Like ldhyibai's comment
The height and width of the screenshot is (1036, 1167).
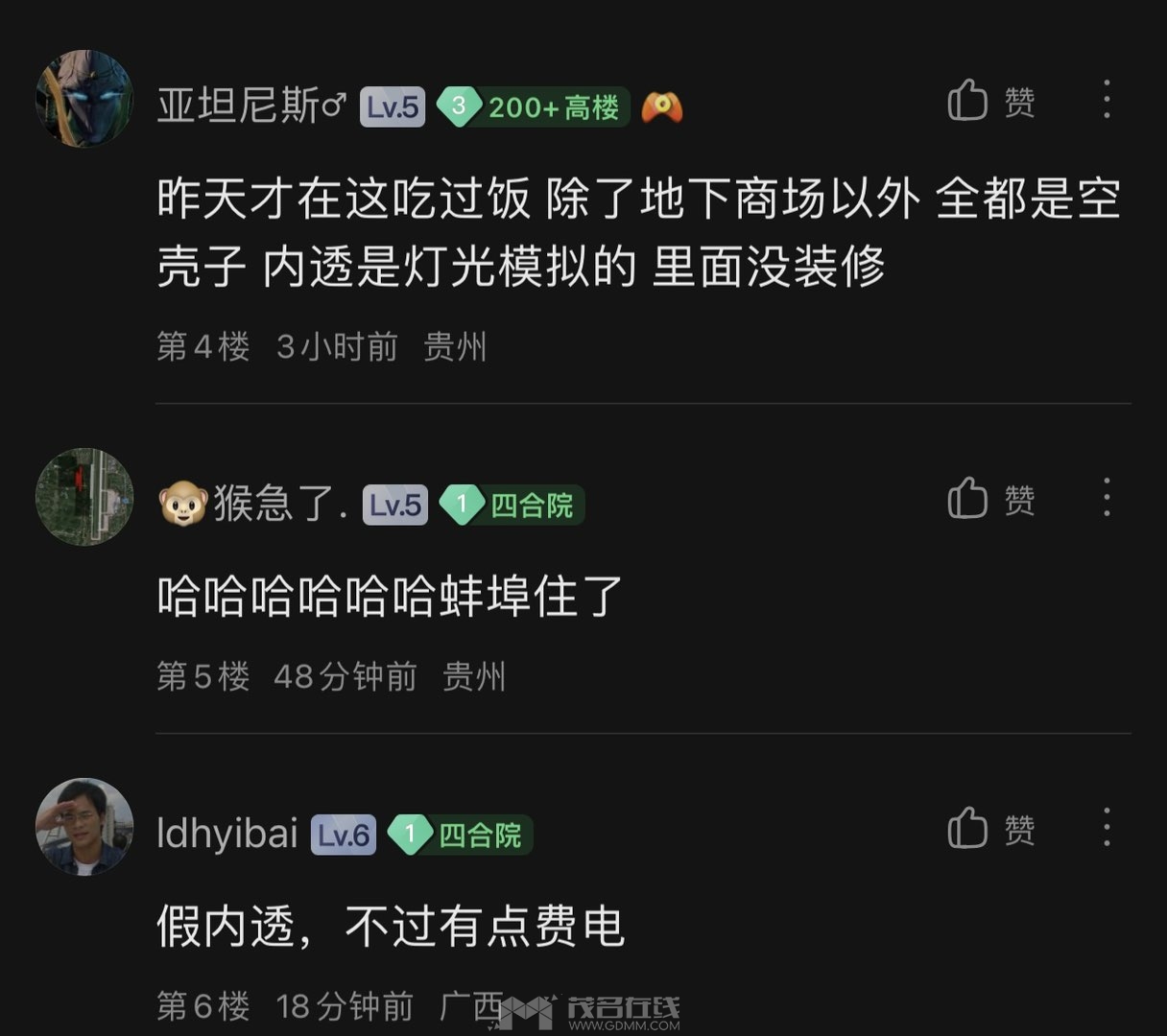click(967, 828)
